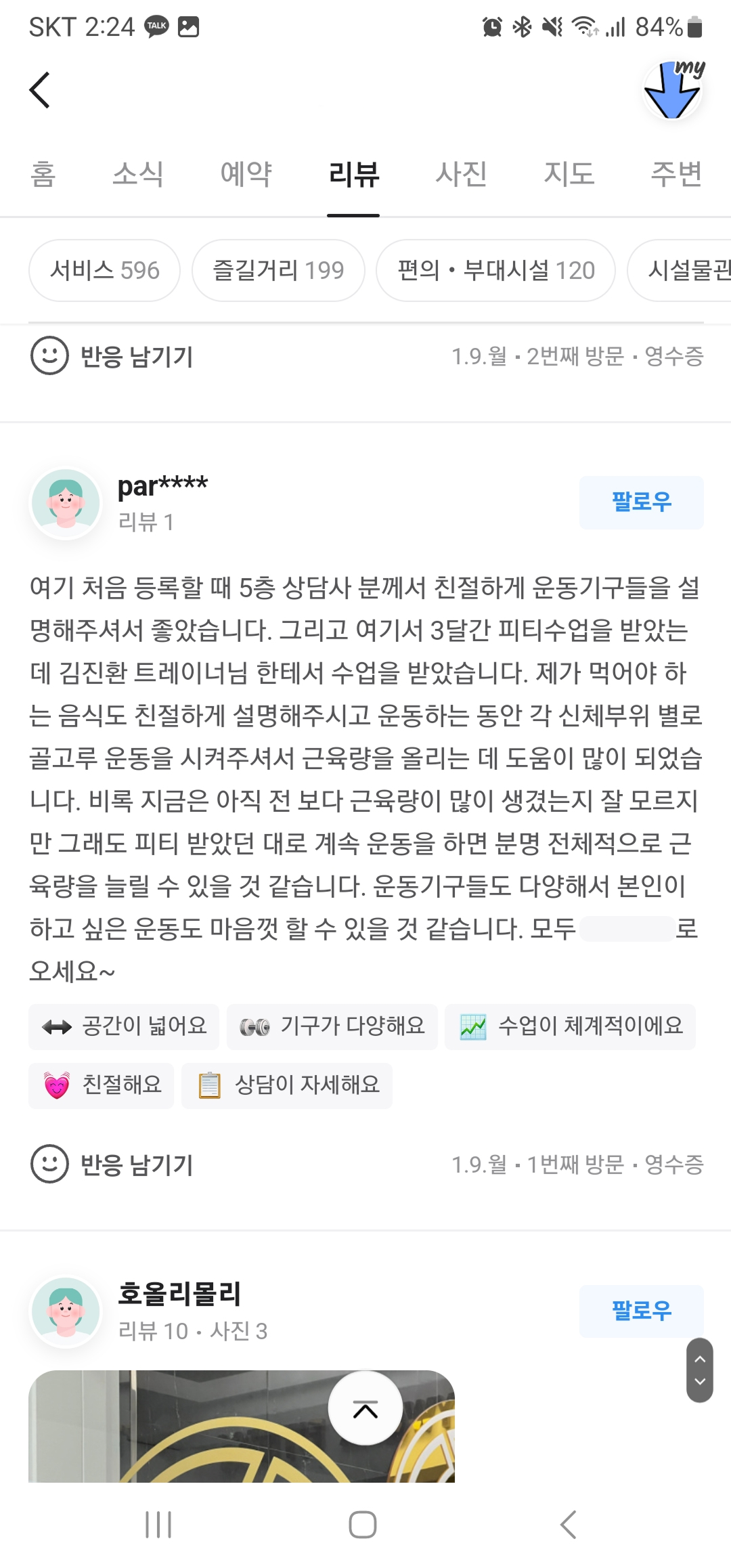Tap the up-down scroll handle

[700, 1370]
